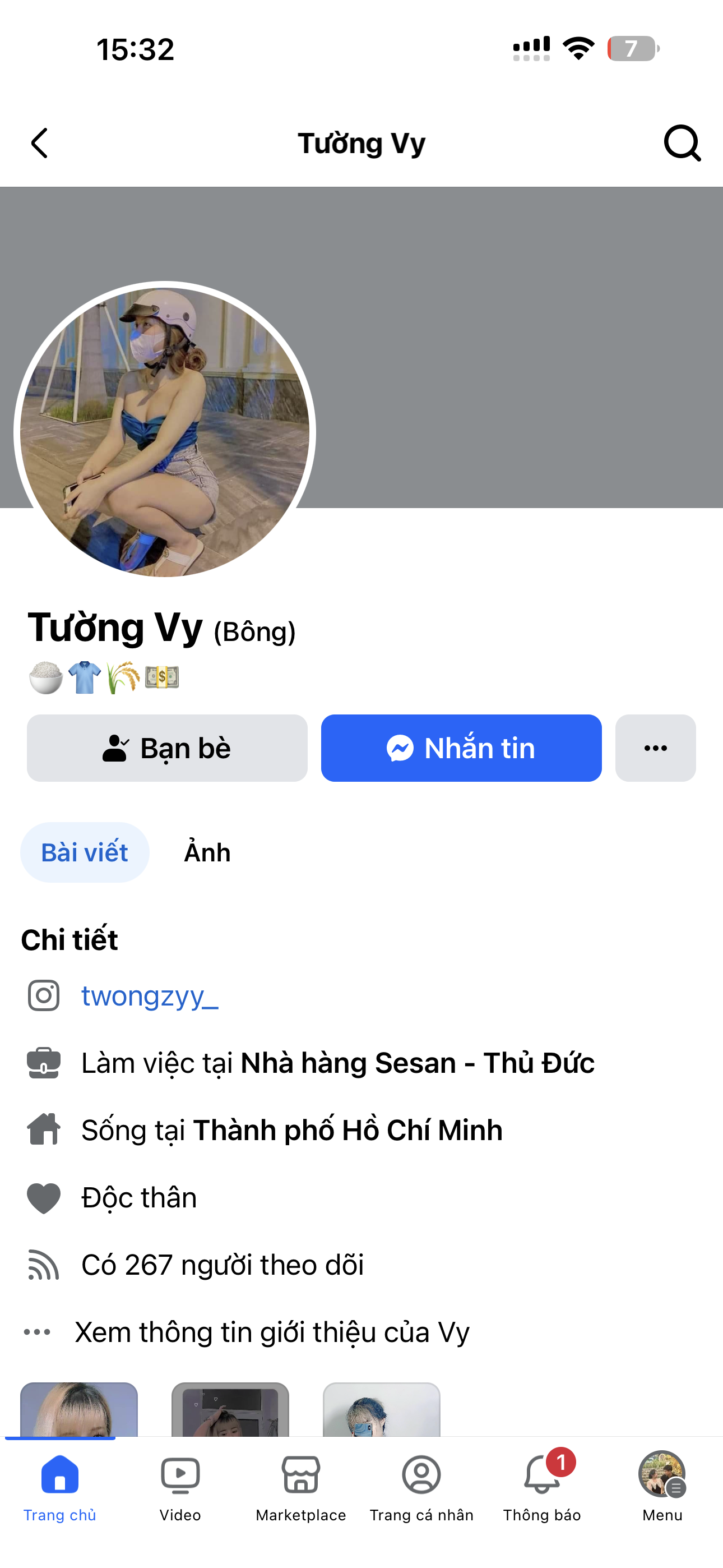This screenshot has width=723, height=1568.
Task: Send a message via Nhắn tin
Action: (461, 748)
